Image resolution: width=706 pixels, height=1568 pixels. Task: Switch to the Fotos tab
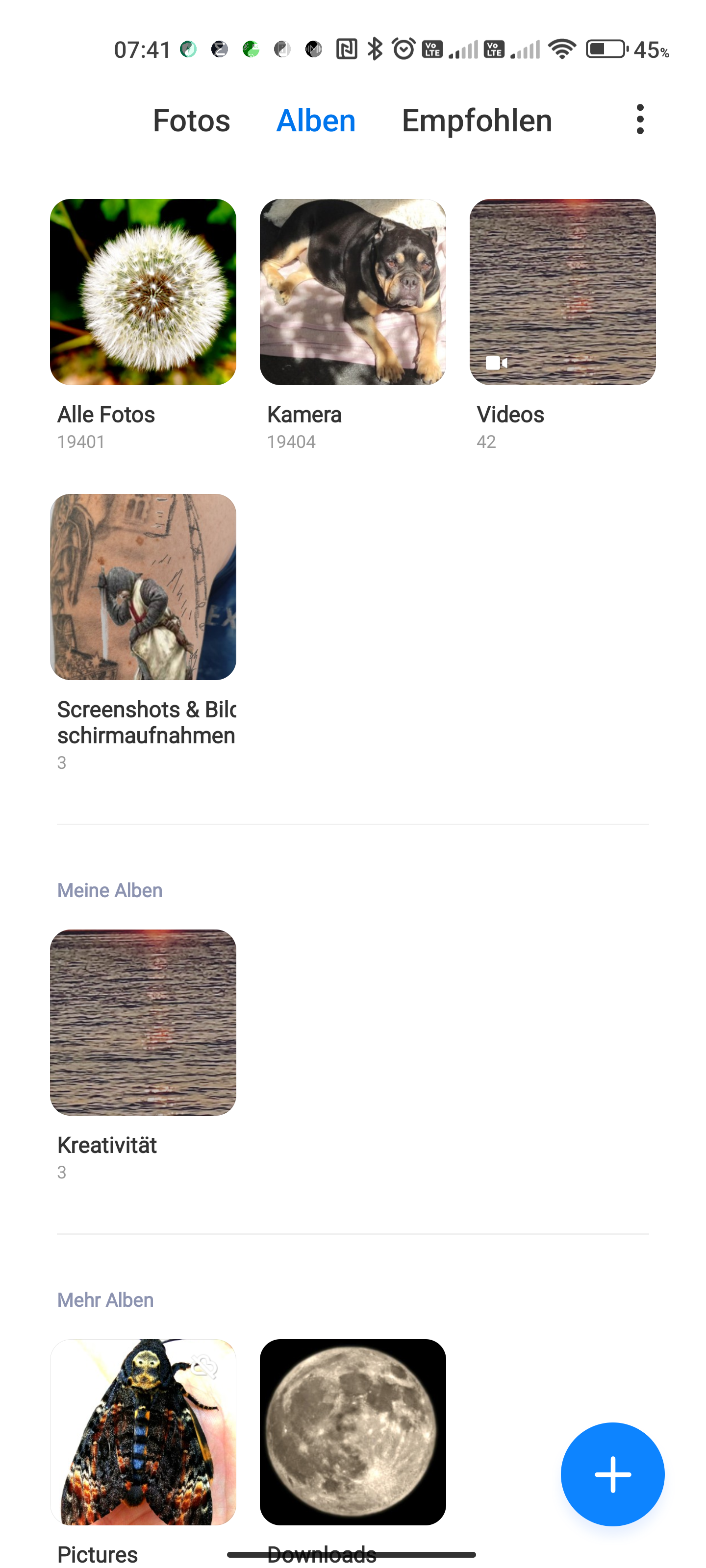[x=191, y=121]
